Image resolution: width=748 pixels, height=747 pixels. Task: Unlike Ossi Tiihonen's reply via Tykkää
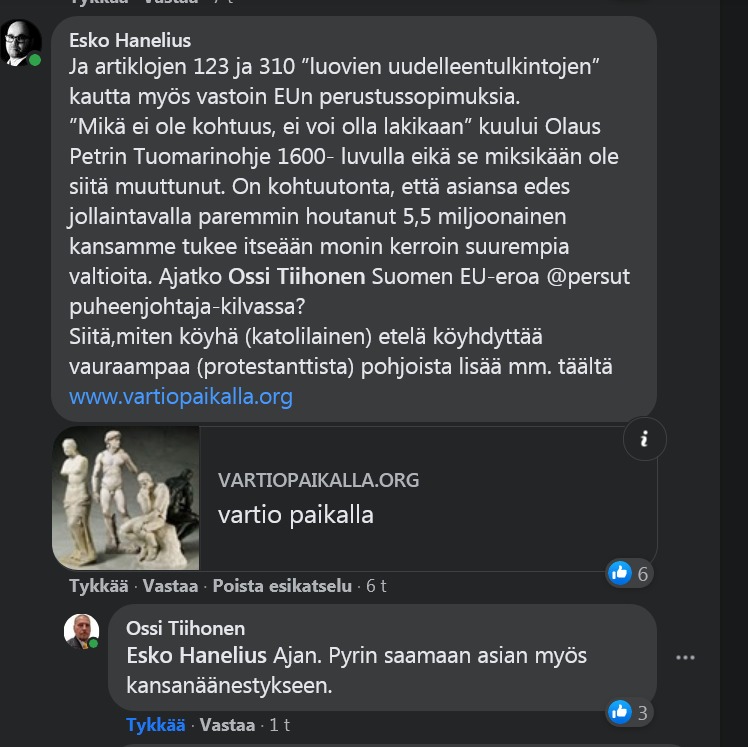(x=156, y=724)
